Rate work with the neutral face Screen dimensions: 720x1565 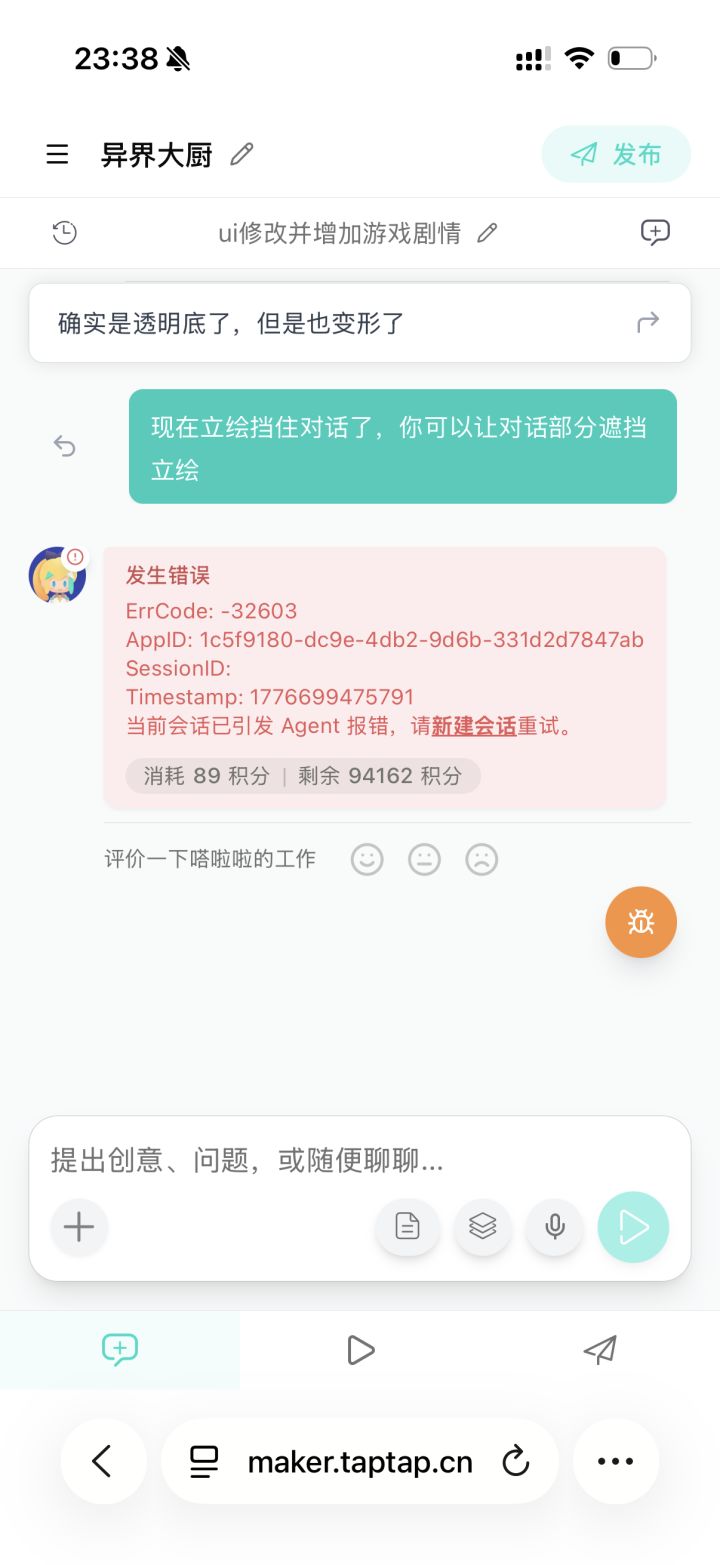[x=424, y=859]
